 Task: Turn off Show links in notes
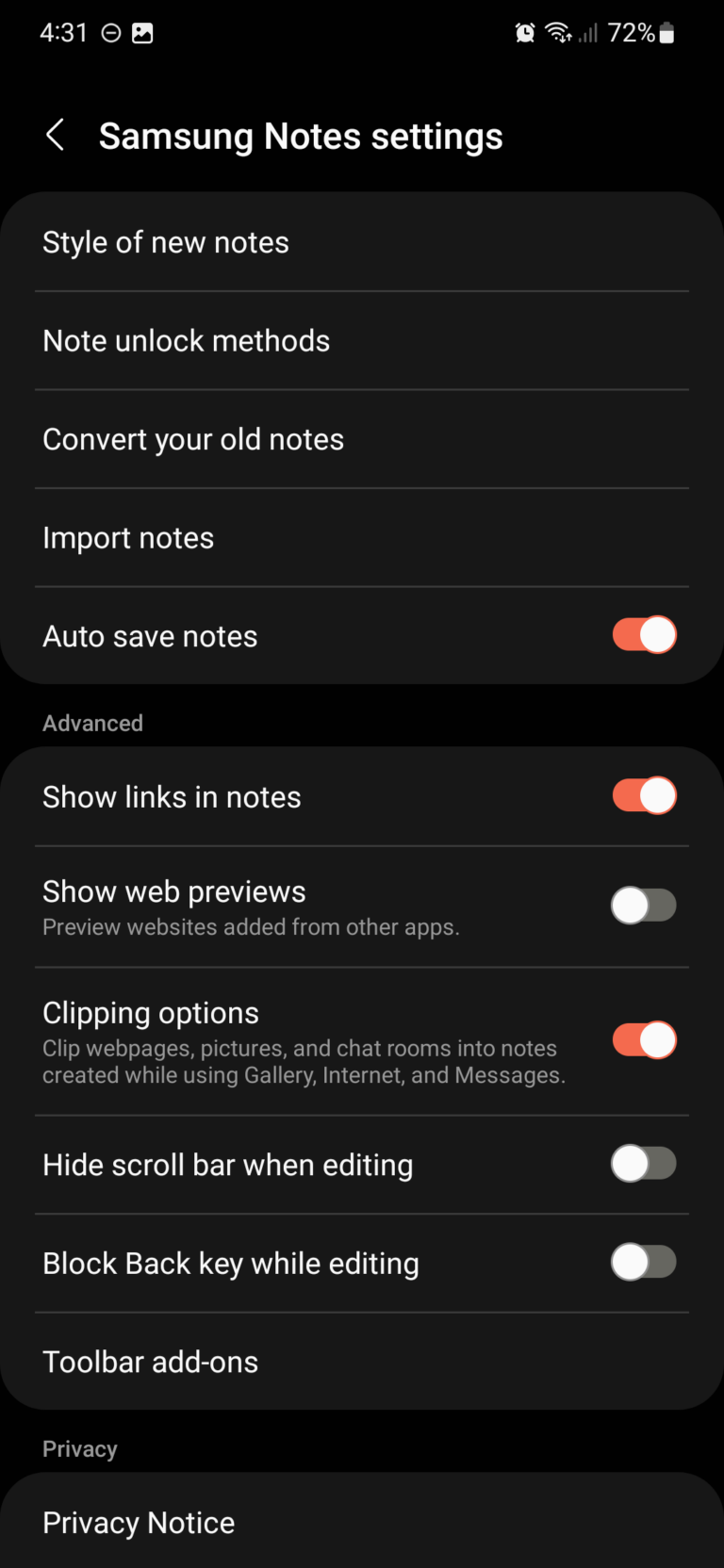[644, 795]
